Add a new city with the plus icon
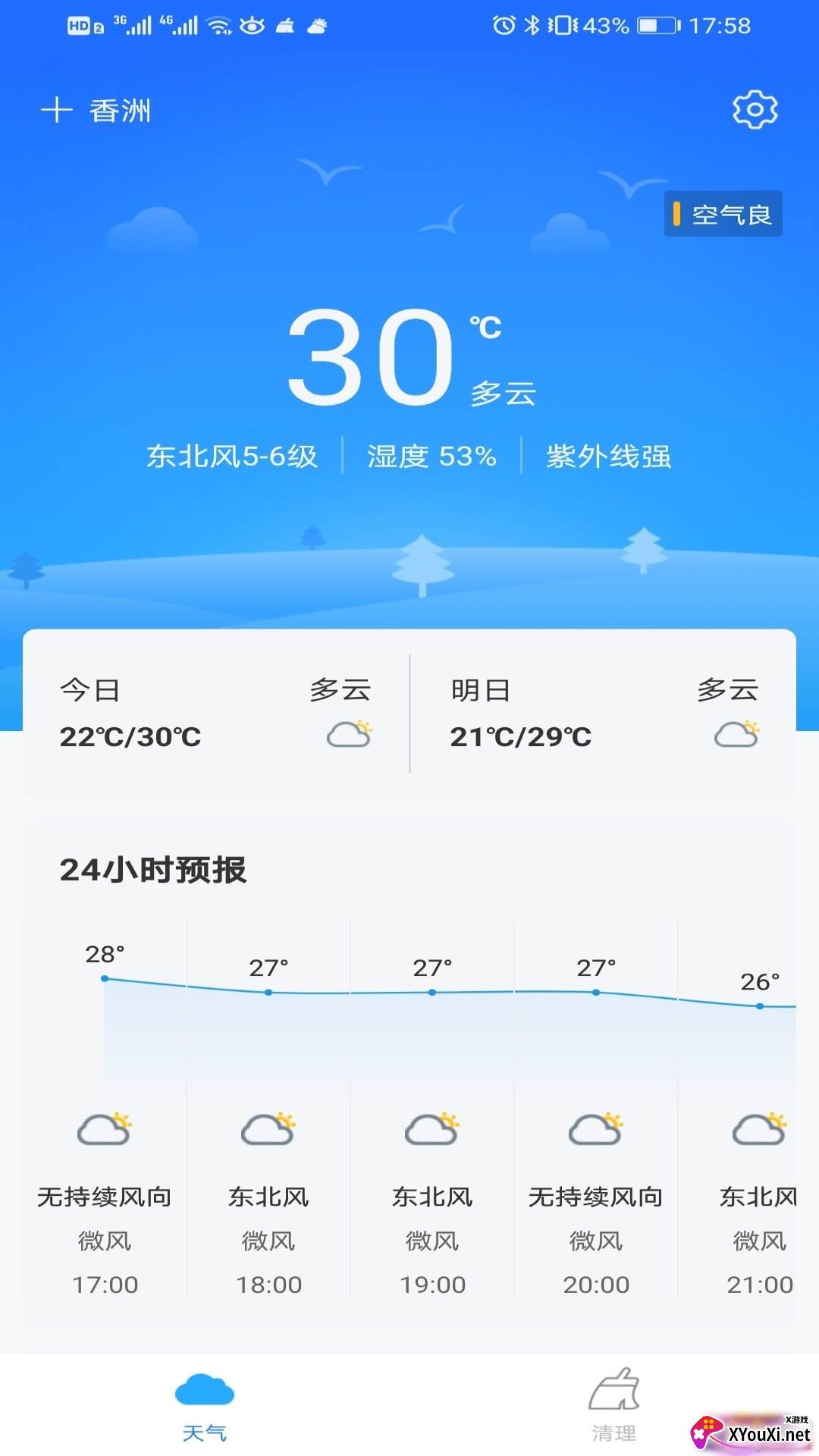 click(x=57, y=110)
